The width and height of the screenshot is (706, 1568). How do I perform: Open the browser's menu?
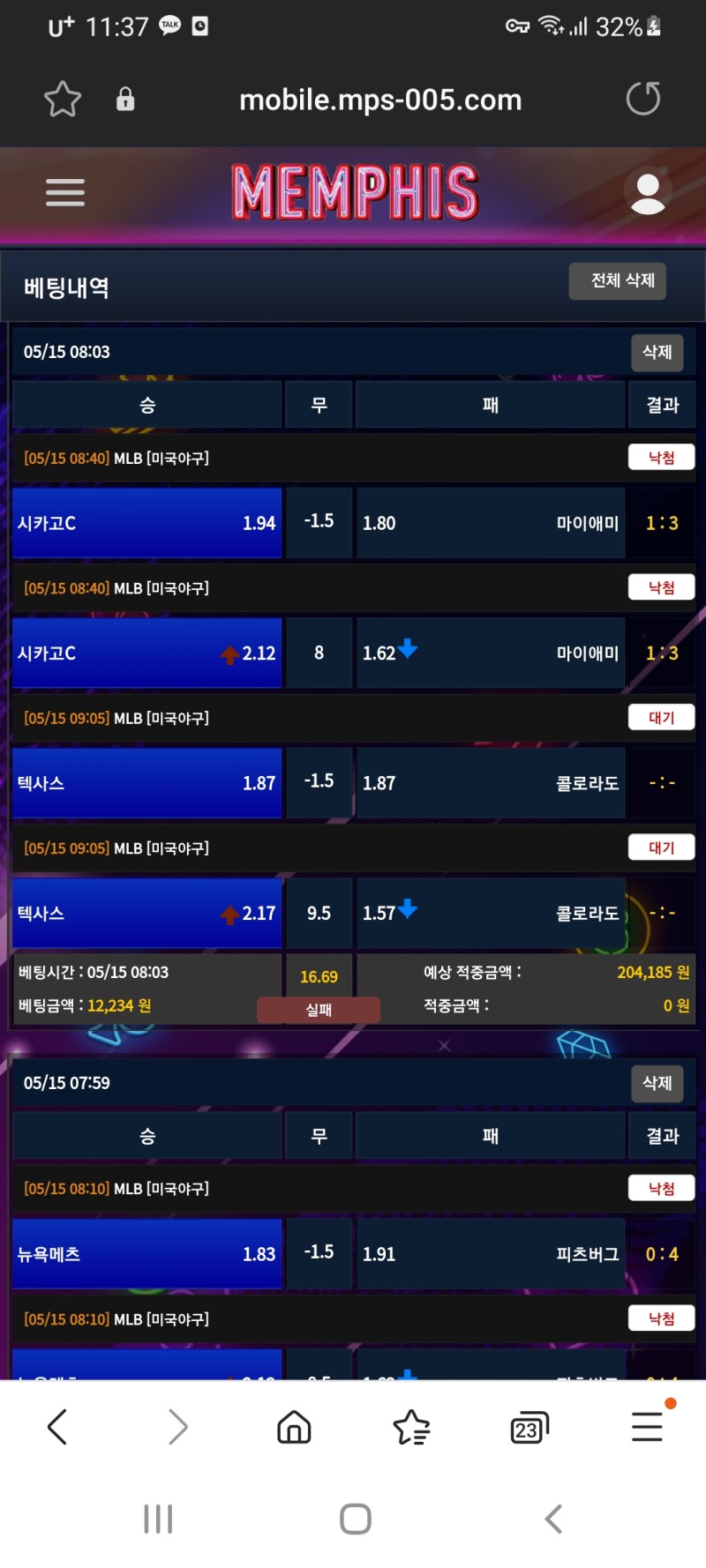coord(647,1426)
